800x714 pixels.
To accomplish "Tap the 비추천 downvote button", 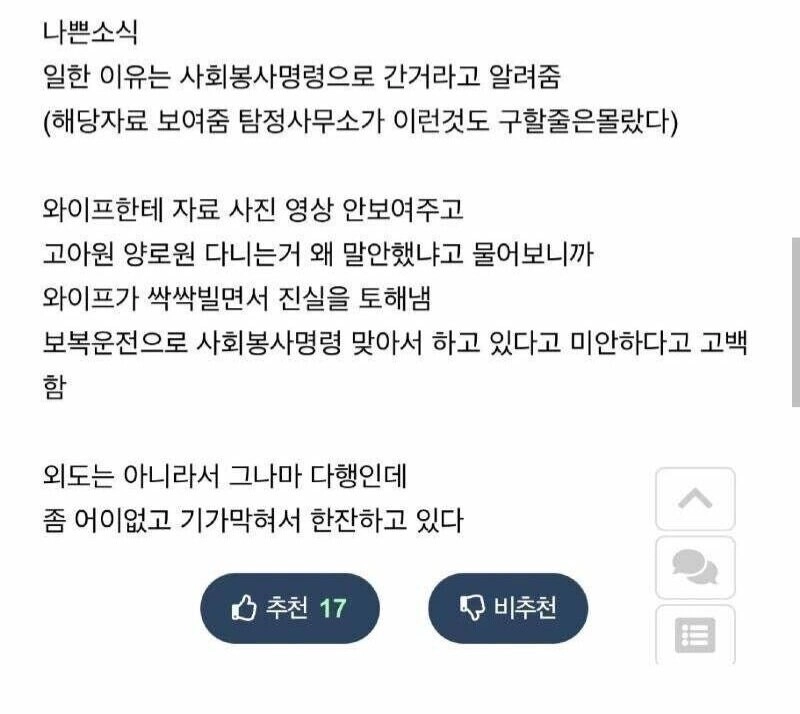I will pos(508,608).
